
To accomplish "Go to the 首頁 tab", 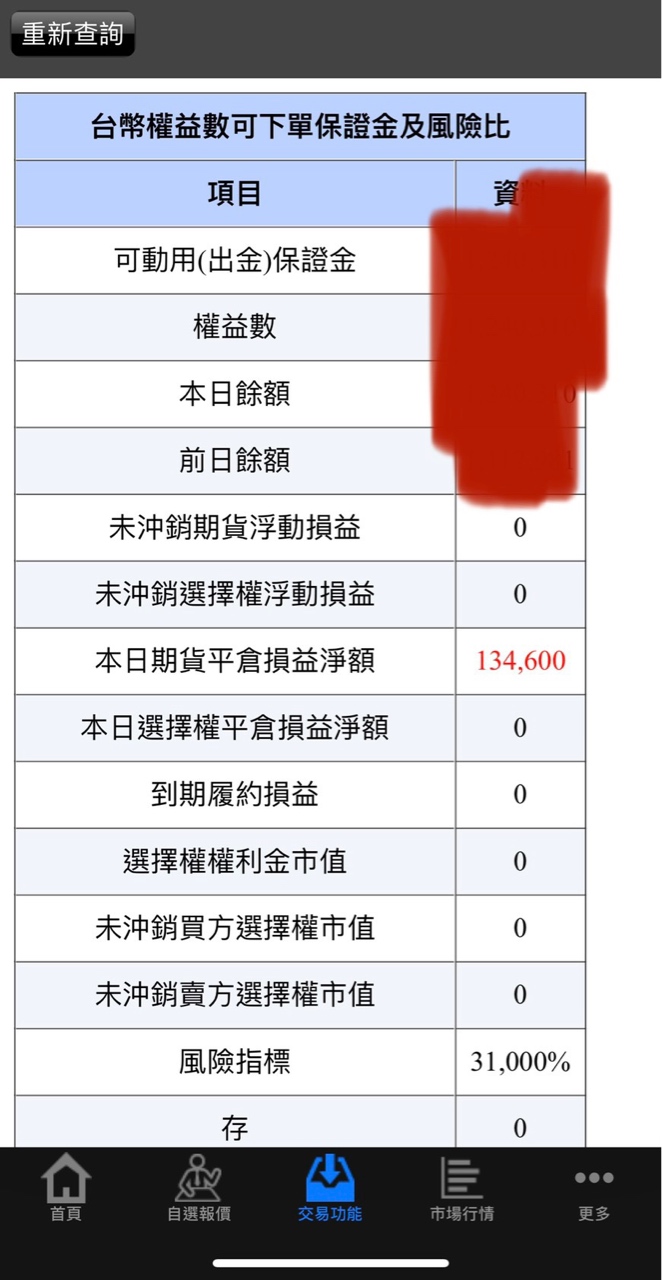I will (66, 1189).
